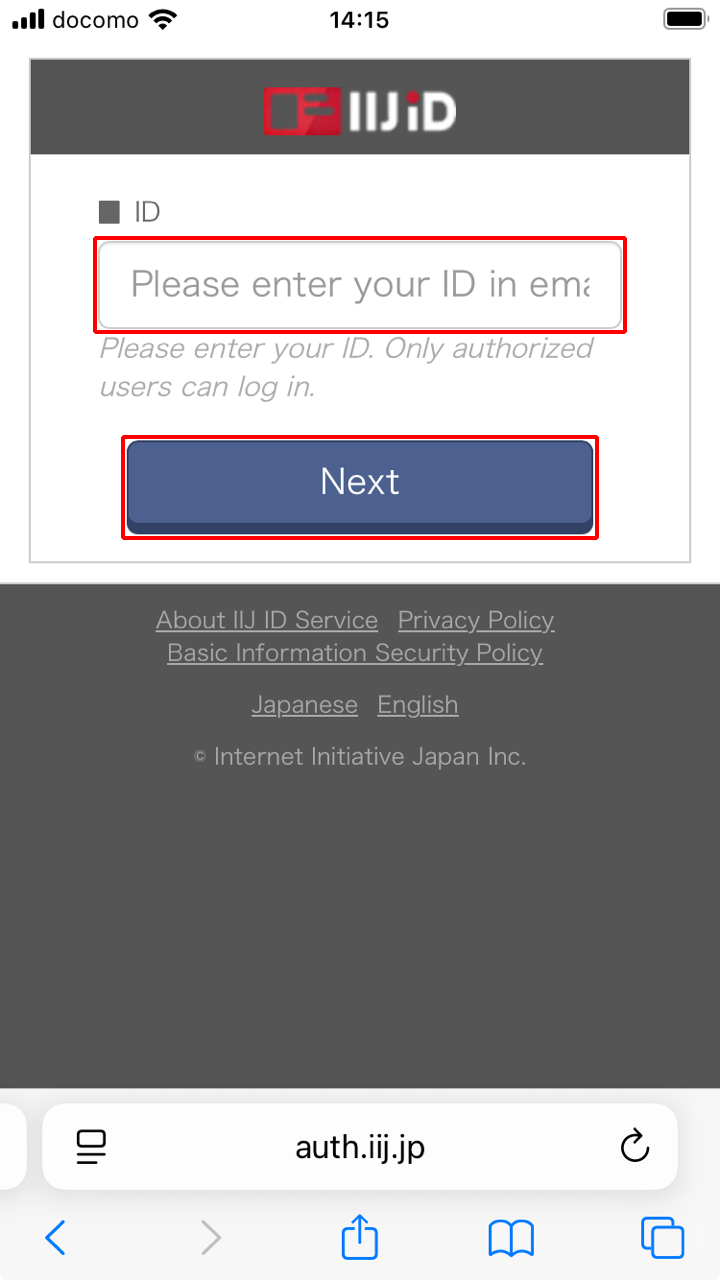Open Basic Information Security Policy link
720x1280 pixels.
(x=355, y=653)
